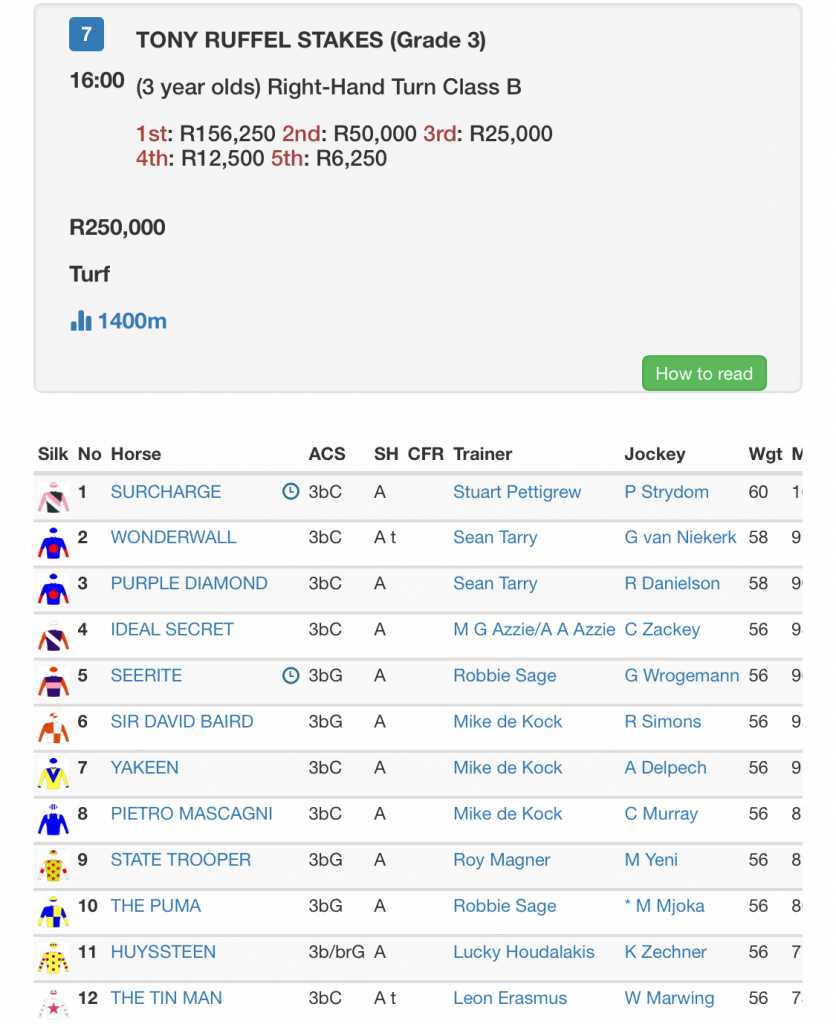Open THE TIN MAN horse page
The width and height of the screenshot is (836, 1024).
pos(167,998)
